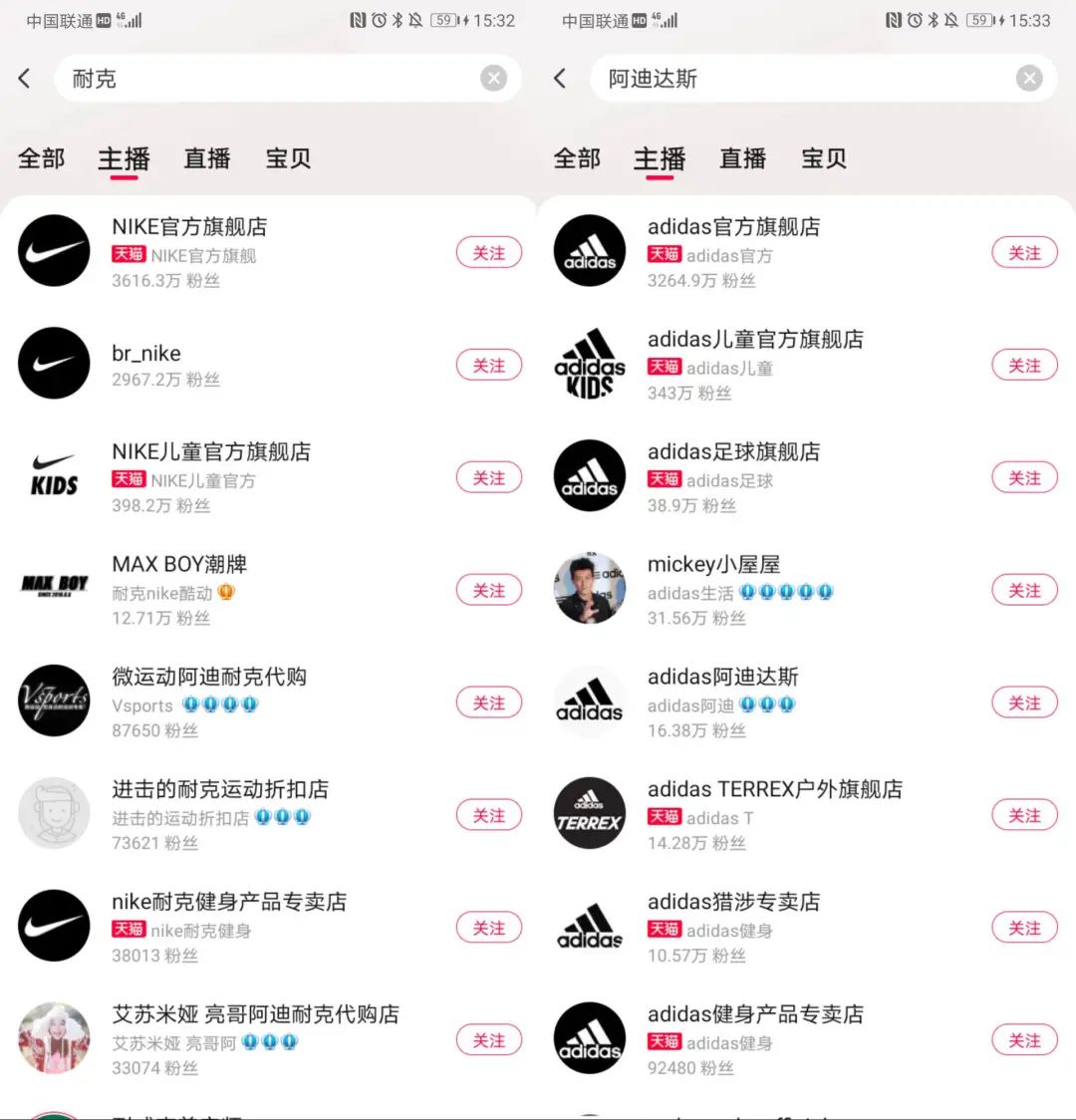Follow adidas TERREX户外旗舰店
Image resolution: width=1076 pixels, height=1120 pixels.
coord(1024,815)
